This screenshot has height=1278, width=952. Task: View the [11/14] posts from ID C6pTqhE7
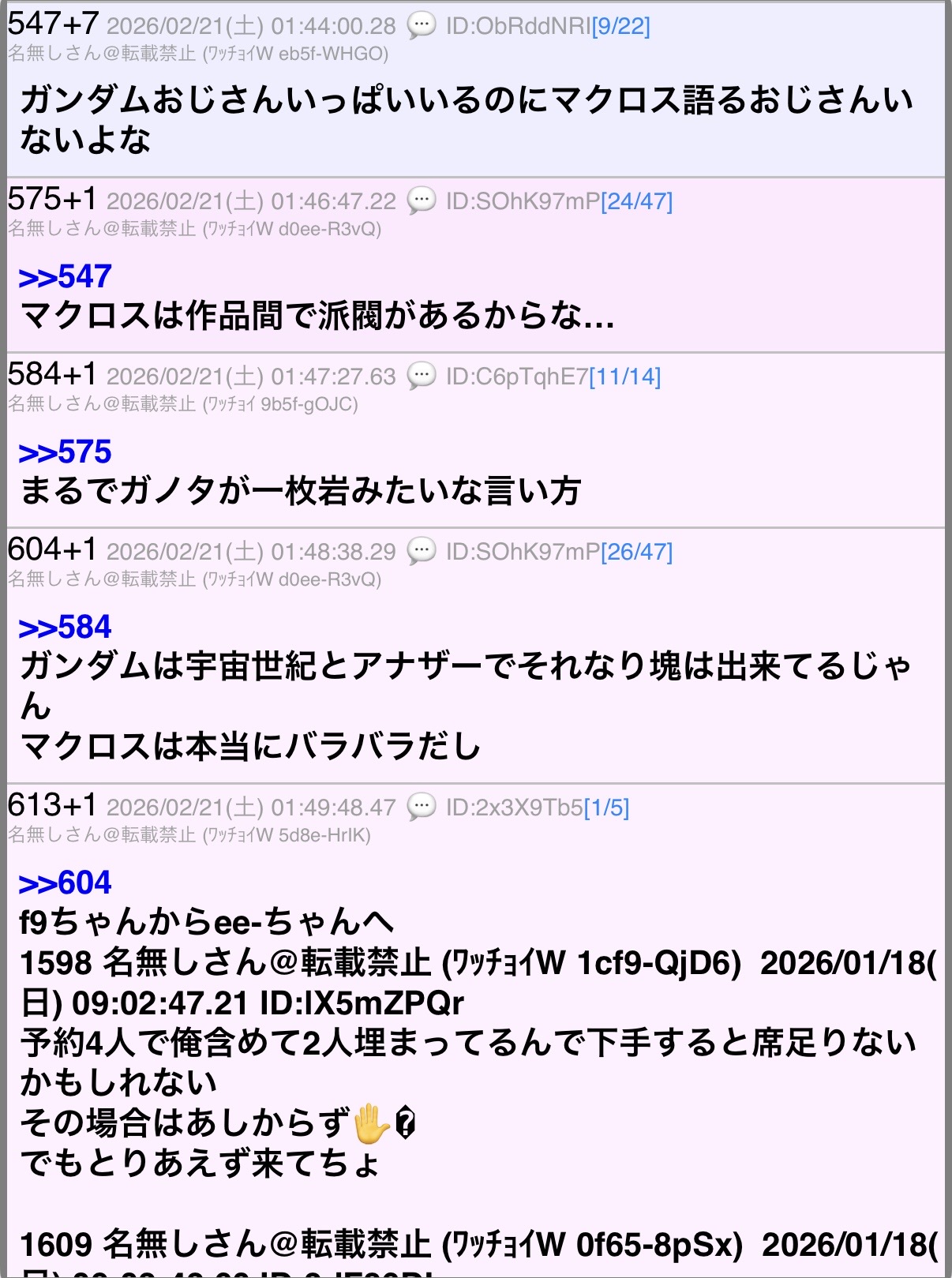[x=625, y=377]
